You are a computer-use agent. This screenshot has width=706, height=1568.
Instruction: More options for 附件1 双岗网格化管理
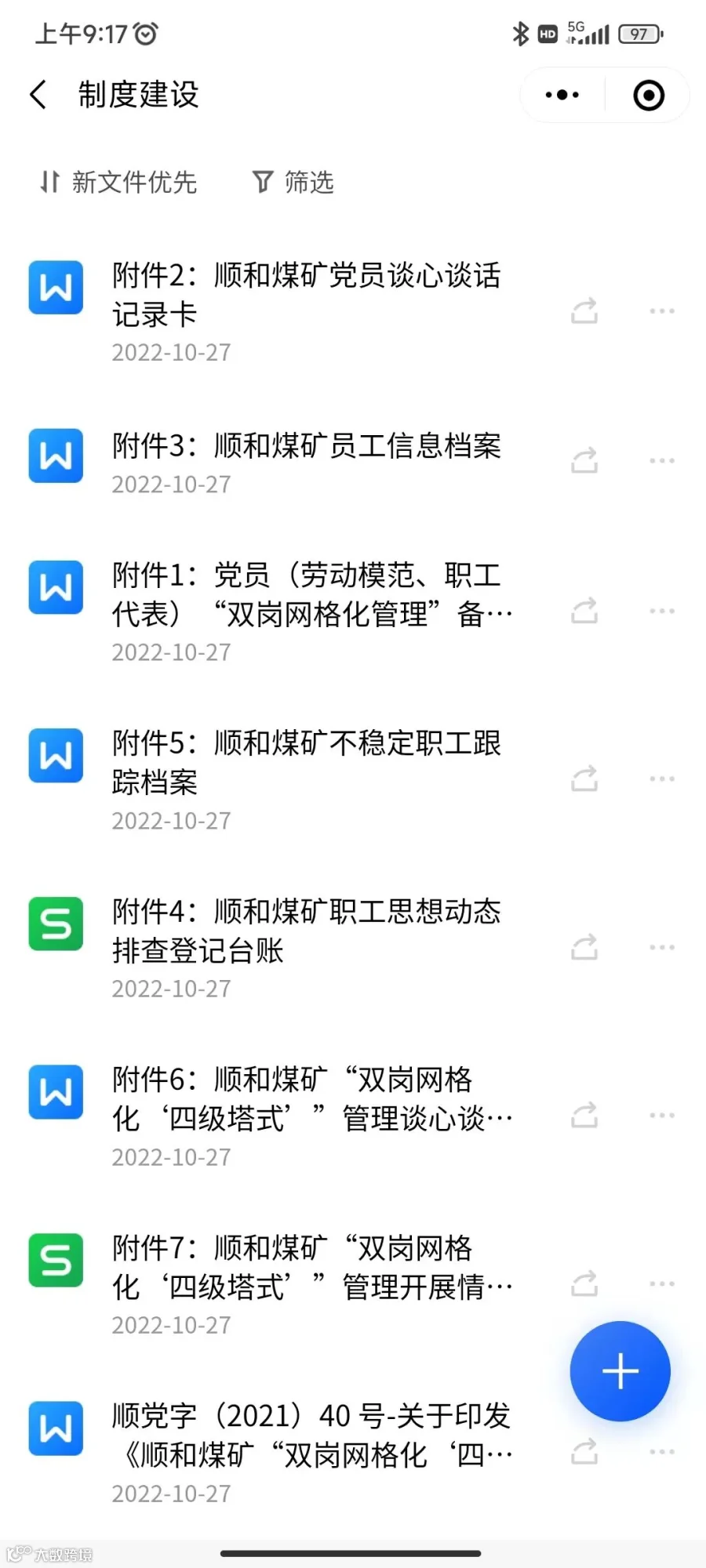662,611
